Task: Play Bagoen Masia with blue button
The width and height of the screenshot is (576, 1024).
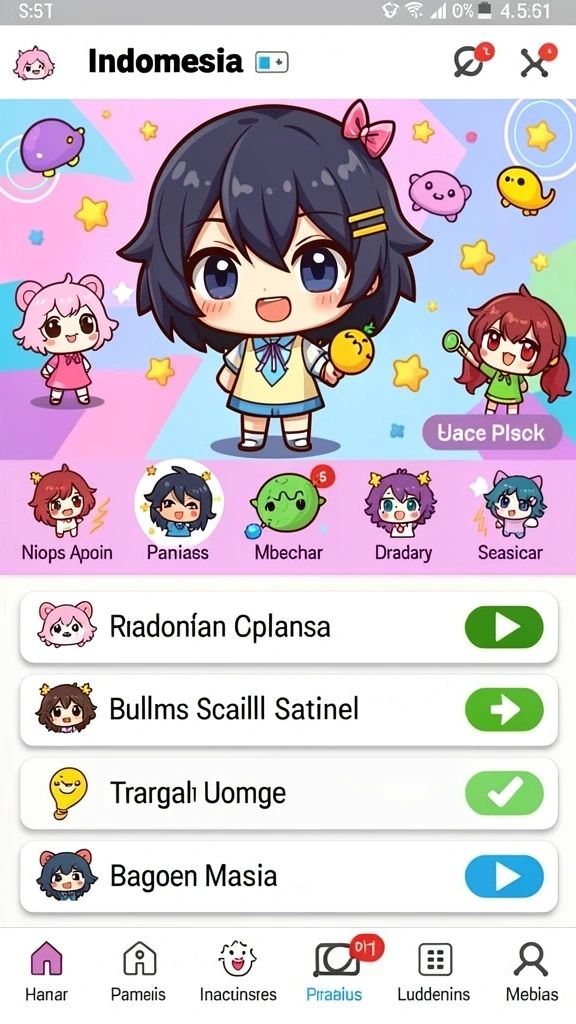Action: (504, 875)
